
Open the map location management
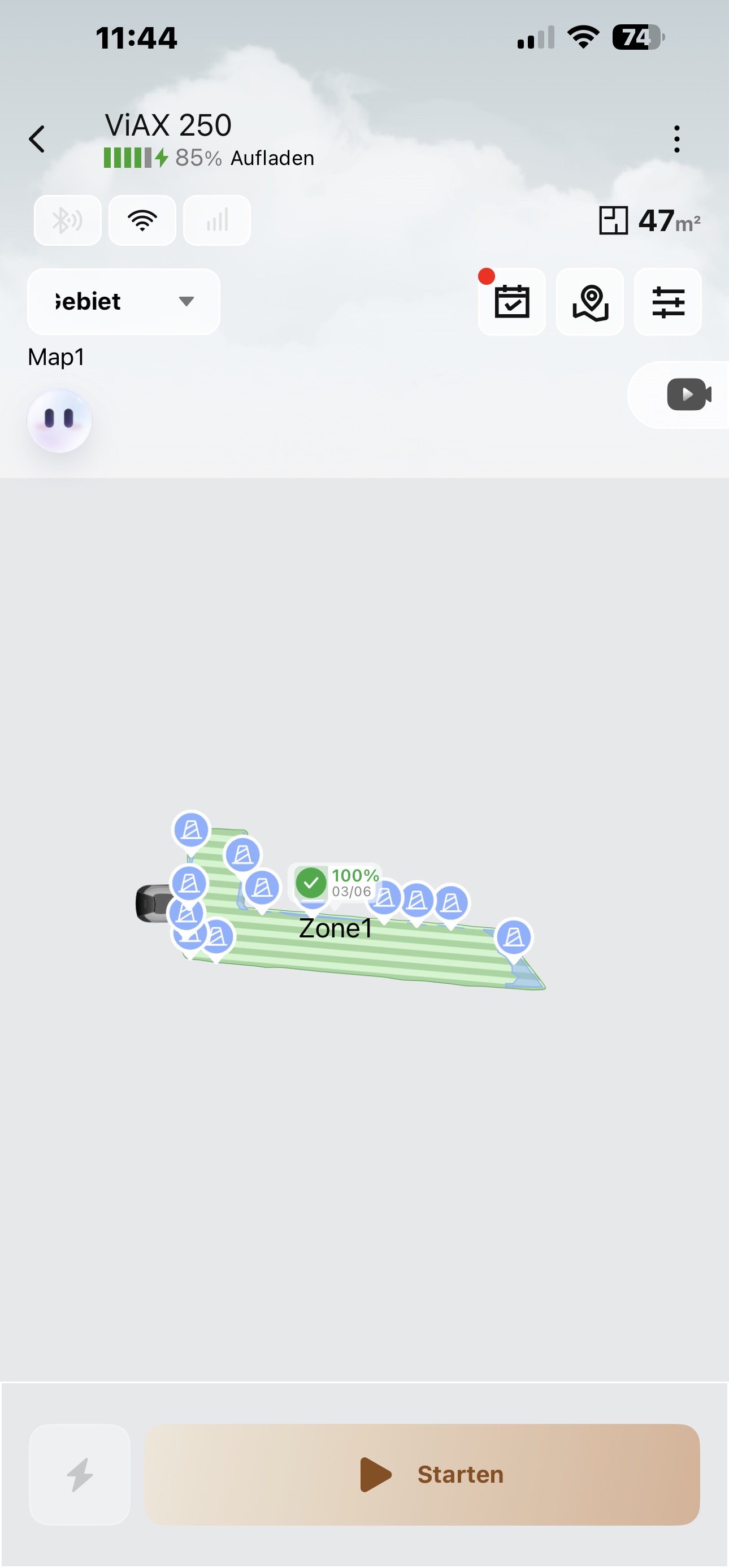(590, 302)
